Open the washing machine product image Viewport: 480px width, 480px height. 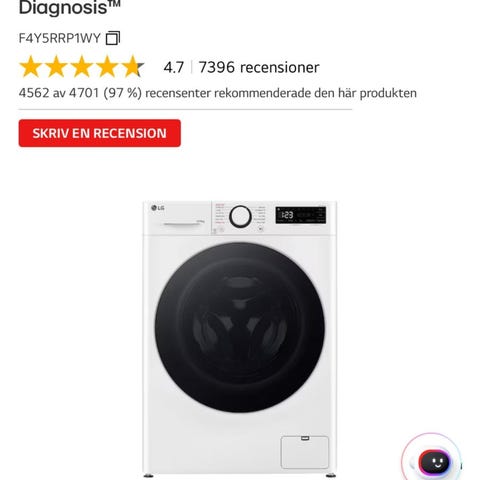click(x=240, y=339)
